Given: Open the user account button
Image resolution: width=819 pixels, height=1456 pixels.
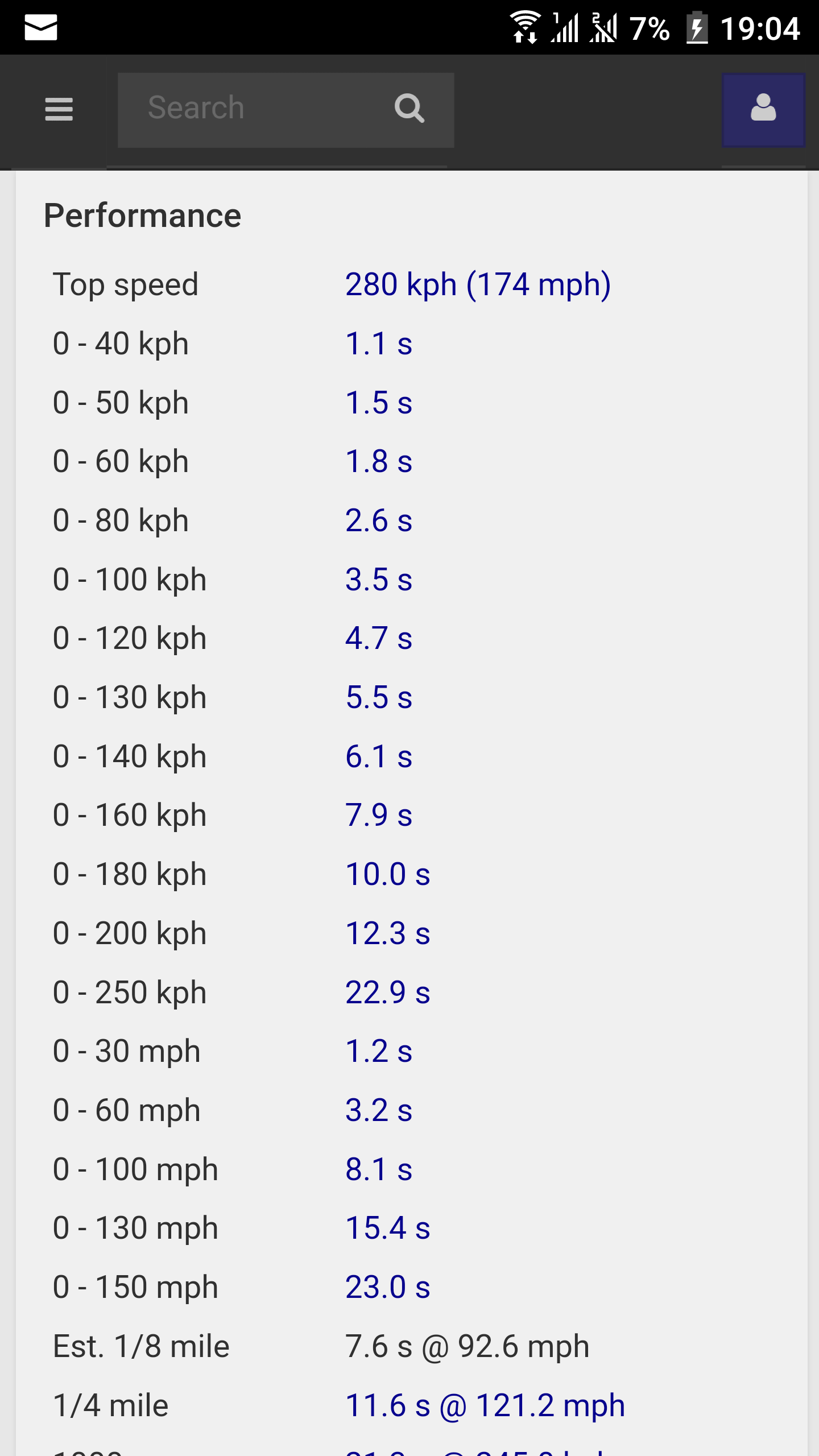Looking at the screenshot, I should (763, 109).
